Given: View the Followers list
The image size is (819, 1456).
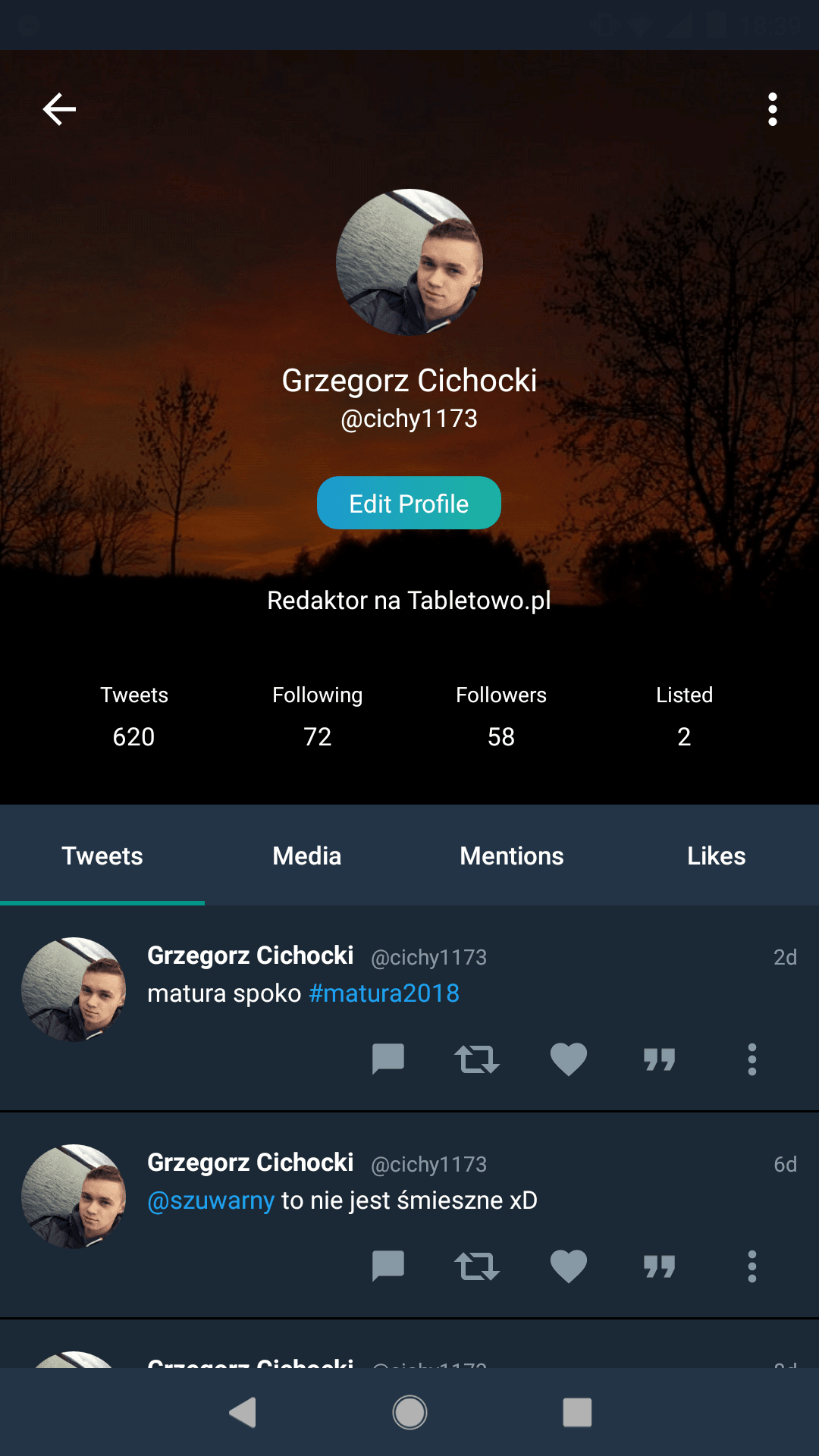Looking at the screenshot, I should (x=501, y=716).
